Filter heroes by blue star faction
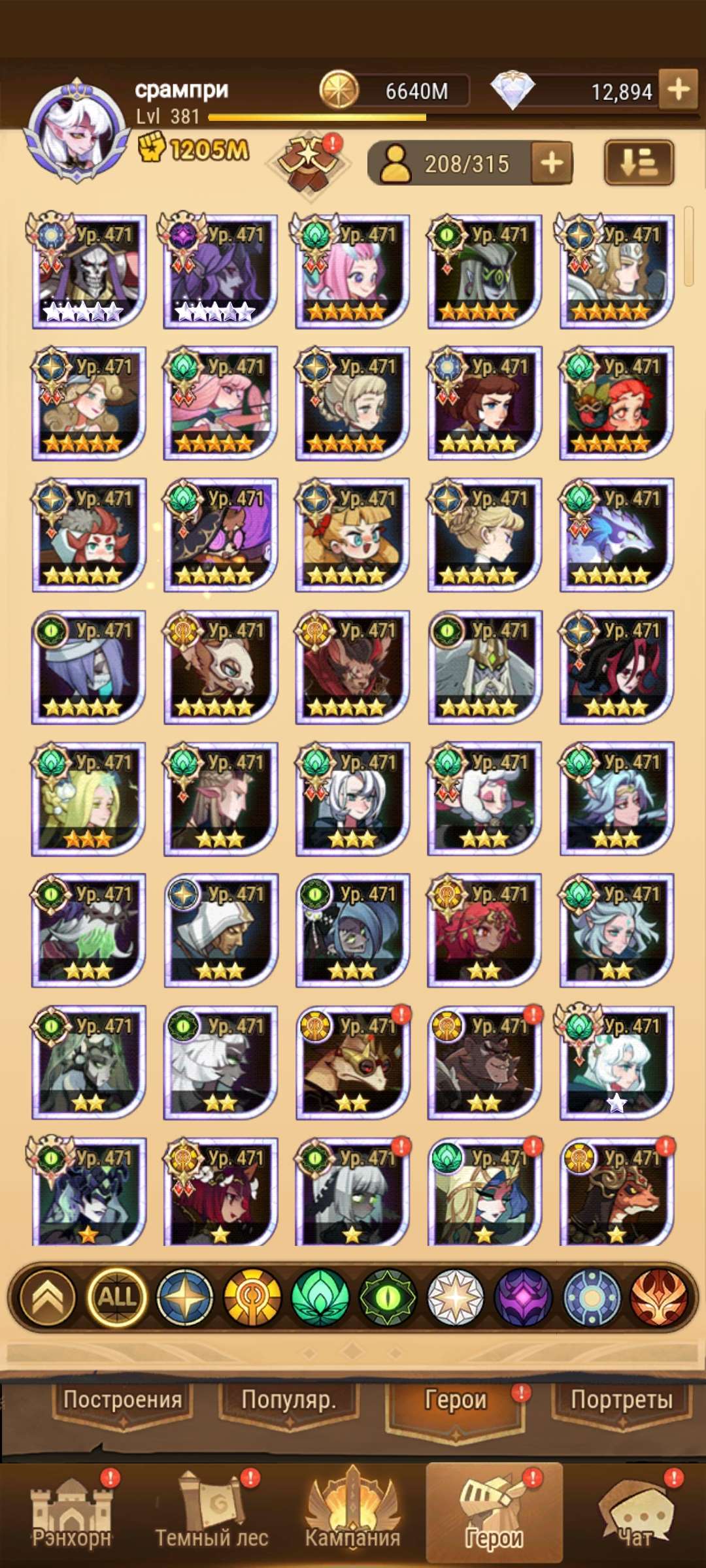 tap(185, 1297)
